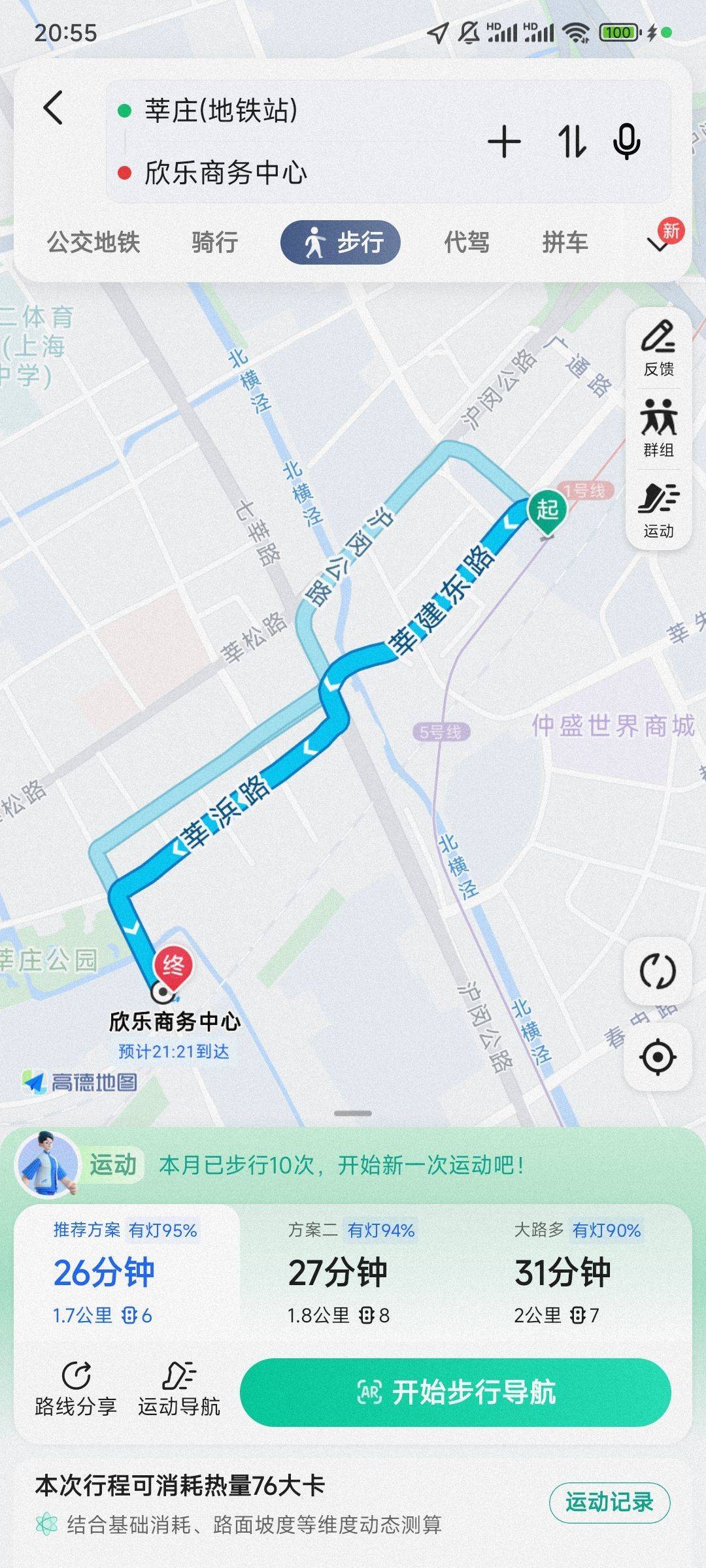Switch to the 骑行 tab
The height and width of the screenshot is (1568, 706).
click(x=214, y=242)
